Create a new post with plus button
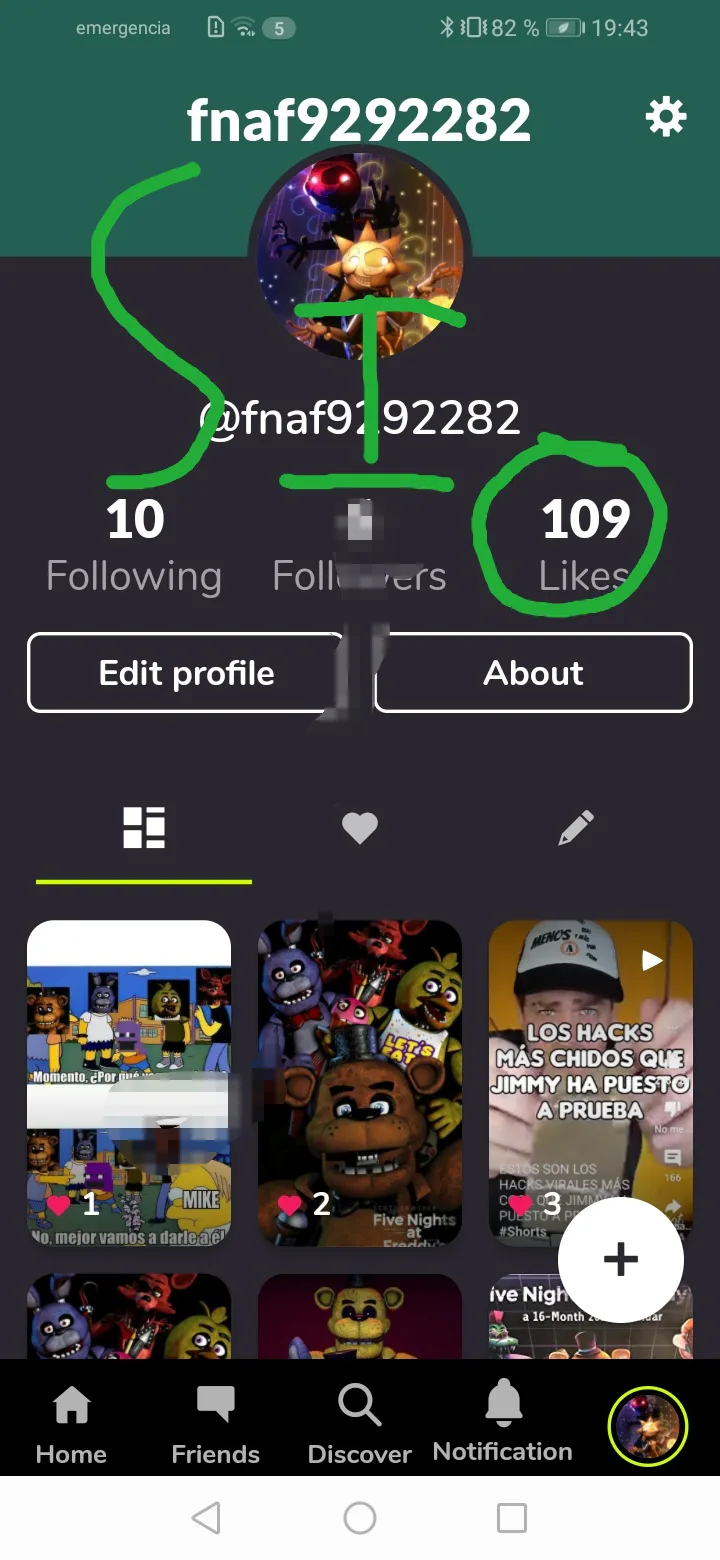This screenshot has width=720, height=1560. [x=620, y=1260]
